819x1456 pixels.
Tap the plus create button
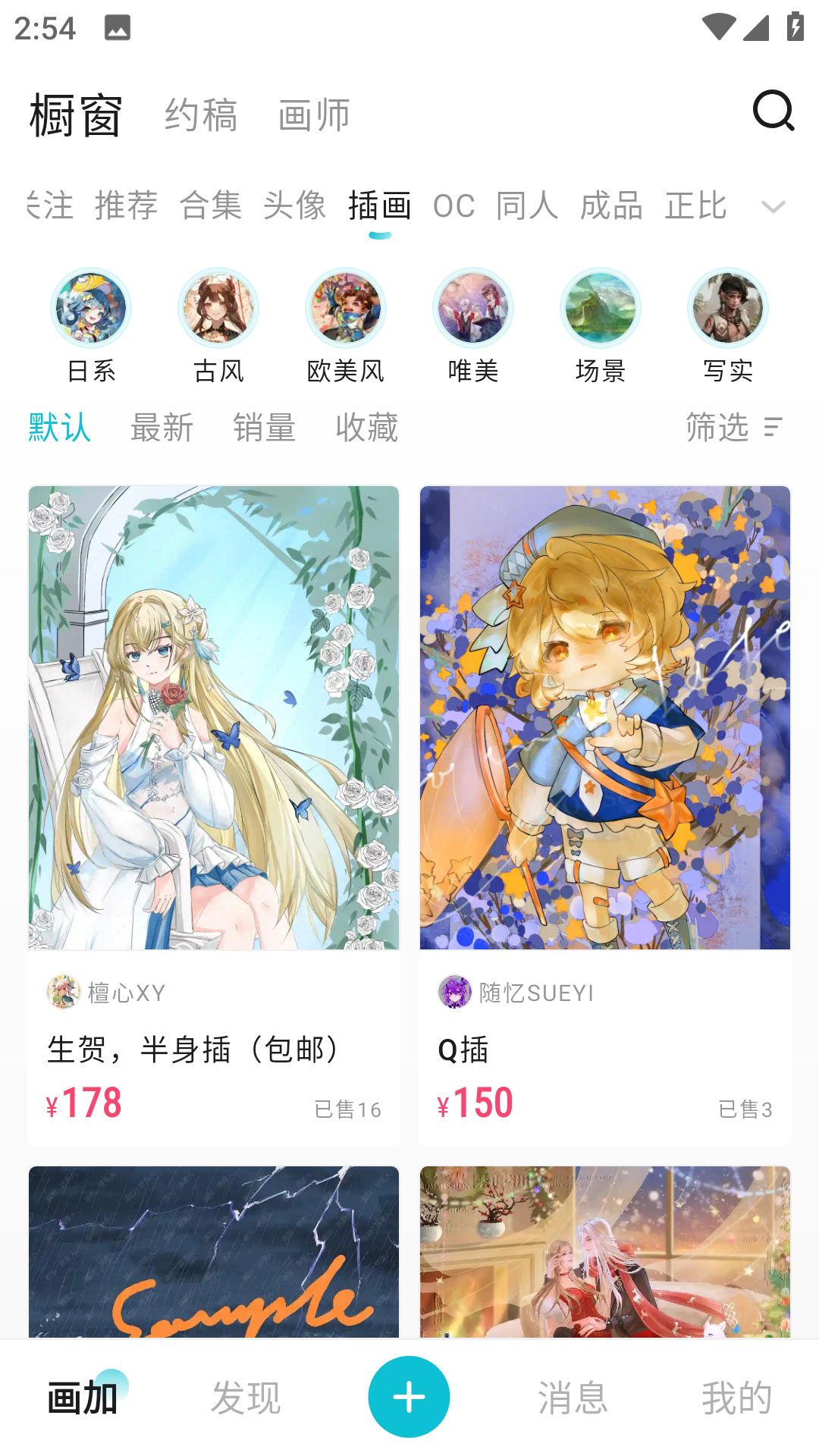409,1397
